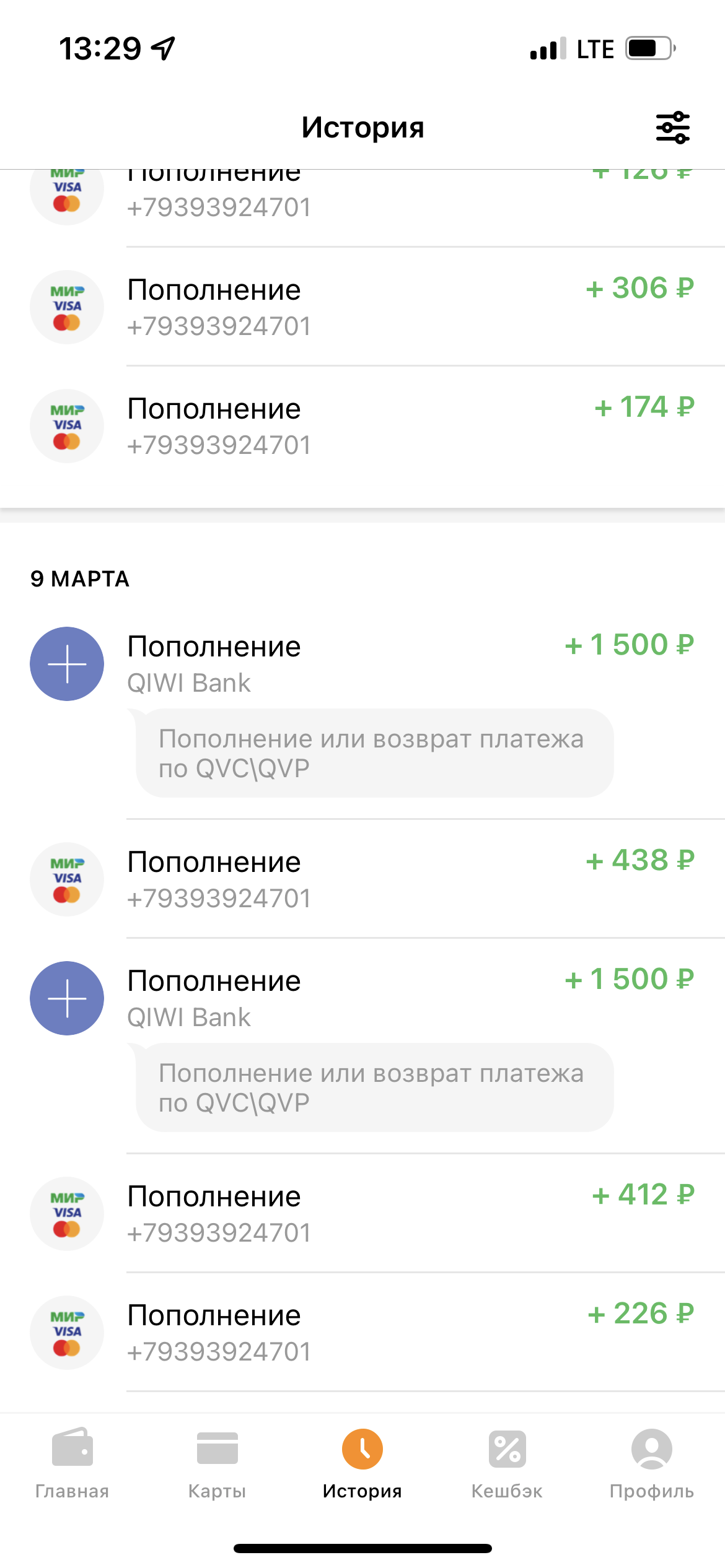
Task: Open the Карты tab
Action: (x=217, y=1463)
